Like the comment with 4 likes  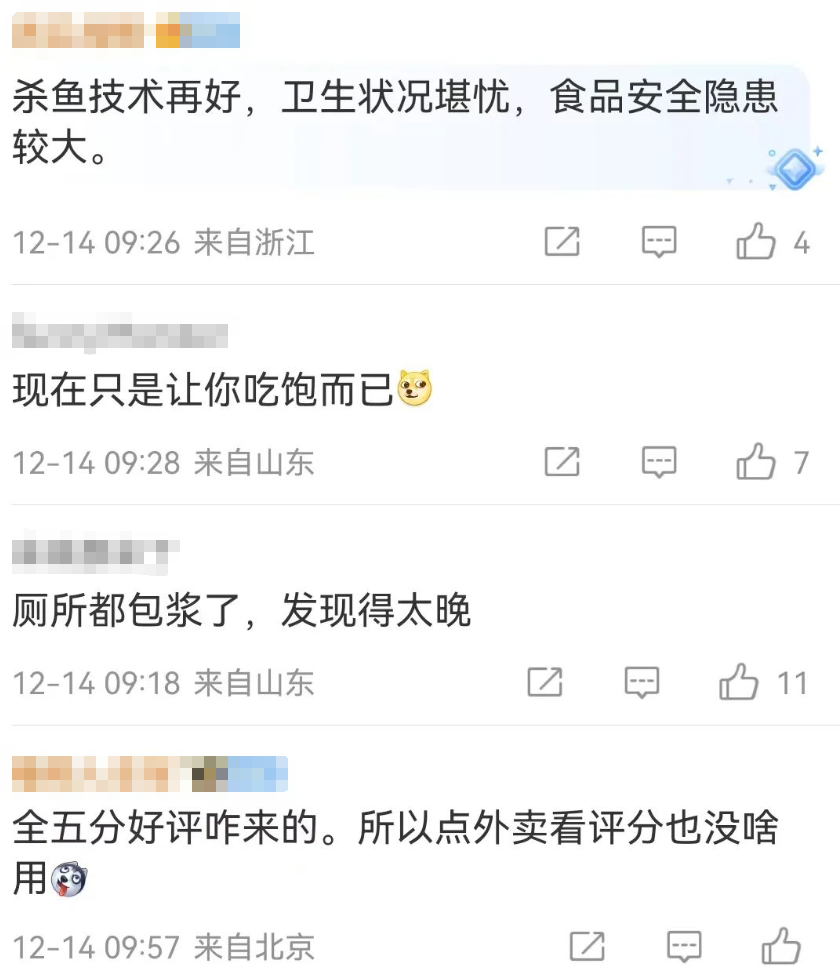pyautogui.click(x=756, y=242)
